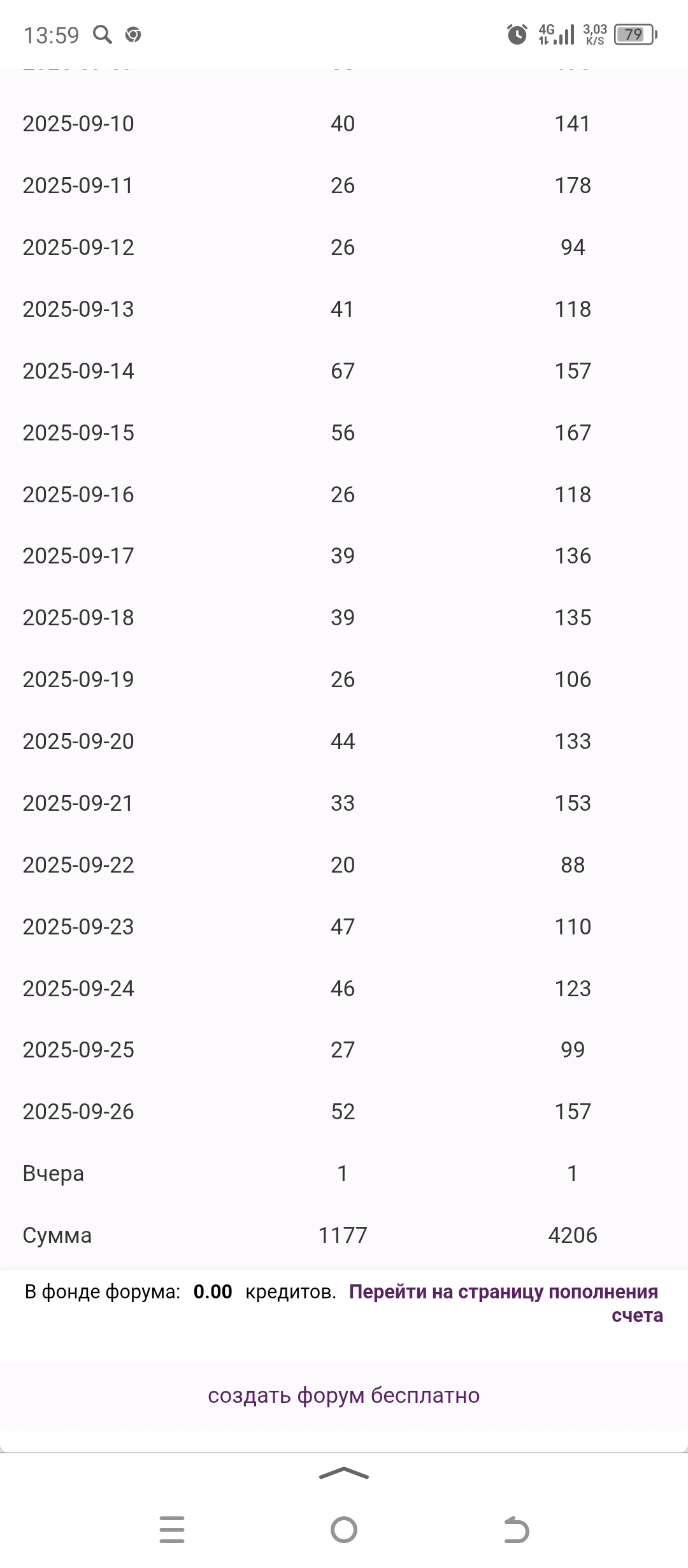Go back with the system back button
The height and width of the screenshot is (1568, 688).
516,1530
